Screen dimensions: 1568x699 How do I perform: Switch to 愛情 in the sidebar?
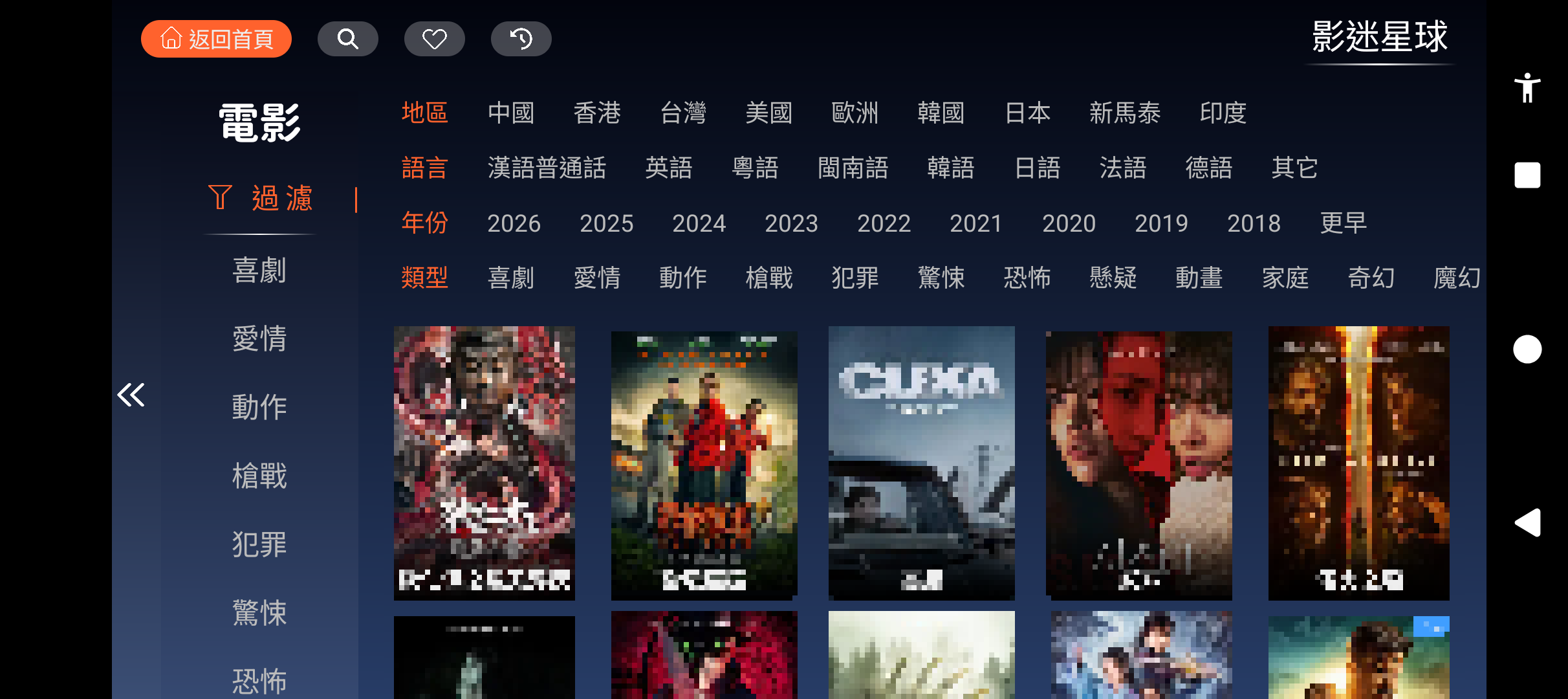tap(259, 338)
